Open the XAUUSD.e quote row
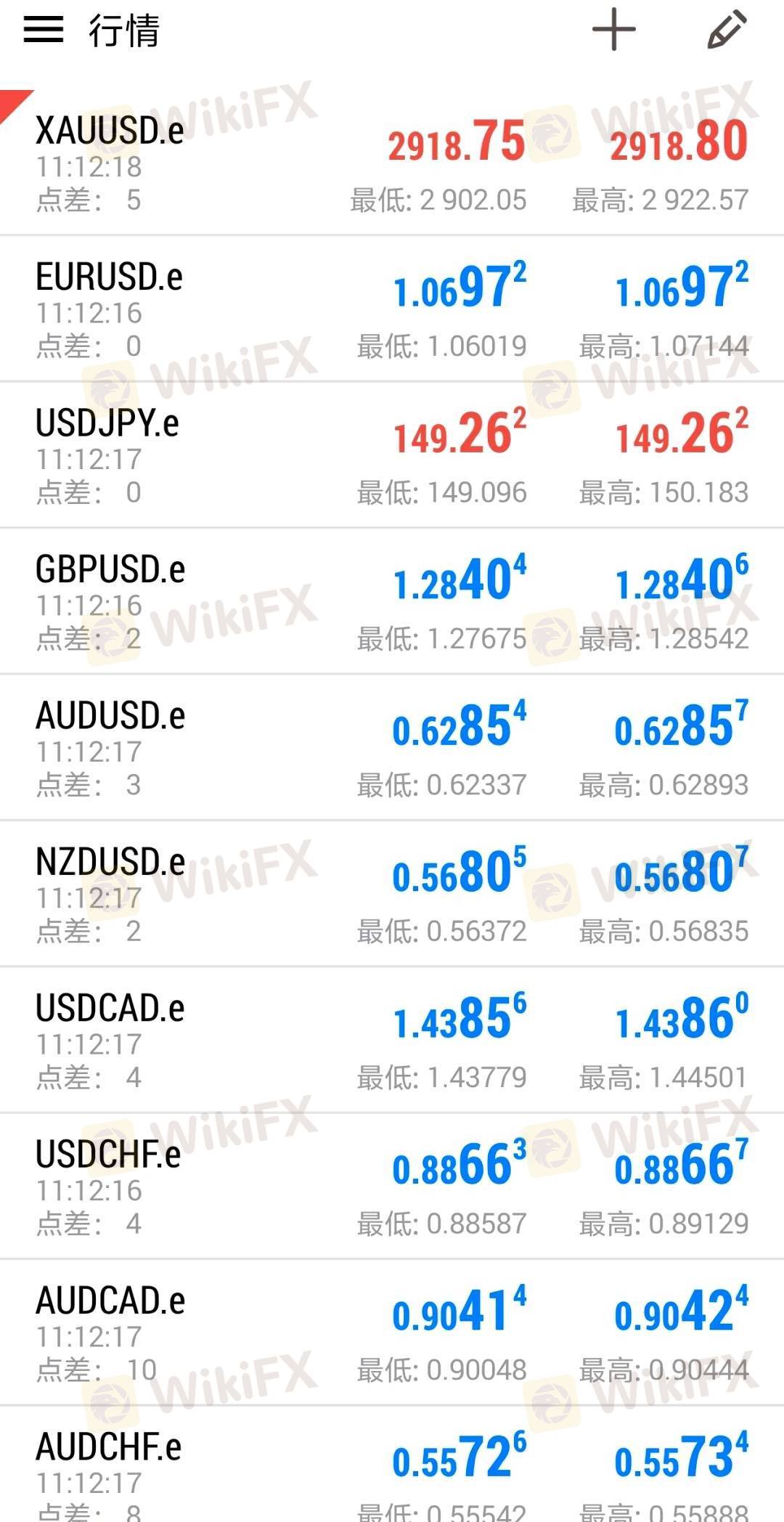The height and width of the screenshot is (1522, 784). coord(392,163)
